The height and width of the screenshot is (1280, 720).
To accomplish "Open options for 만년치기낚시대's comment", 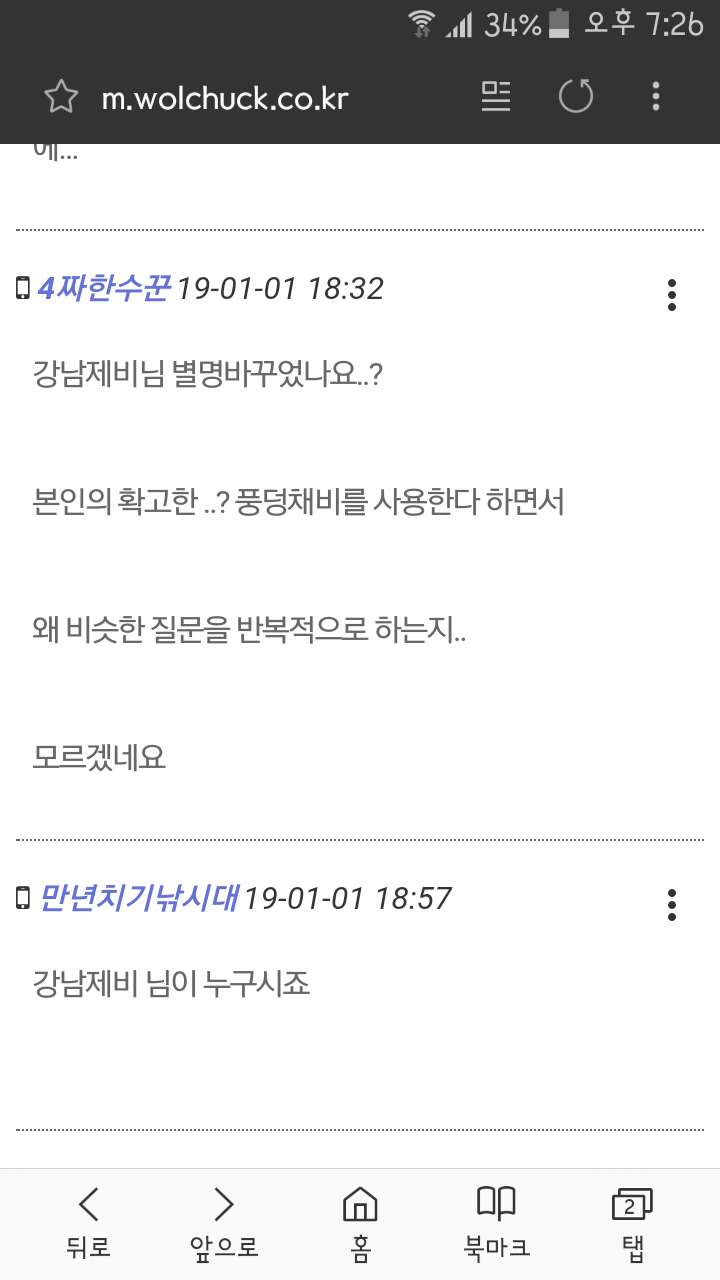I will click(x=672, y=904).
